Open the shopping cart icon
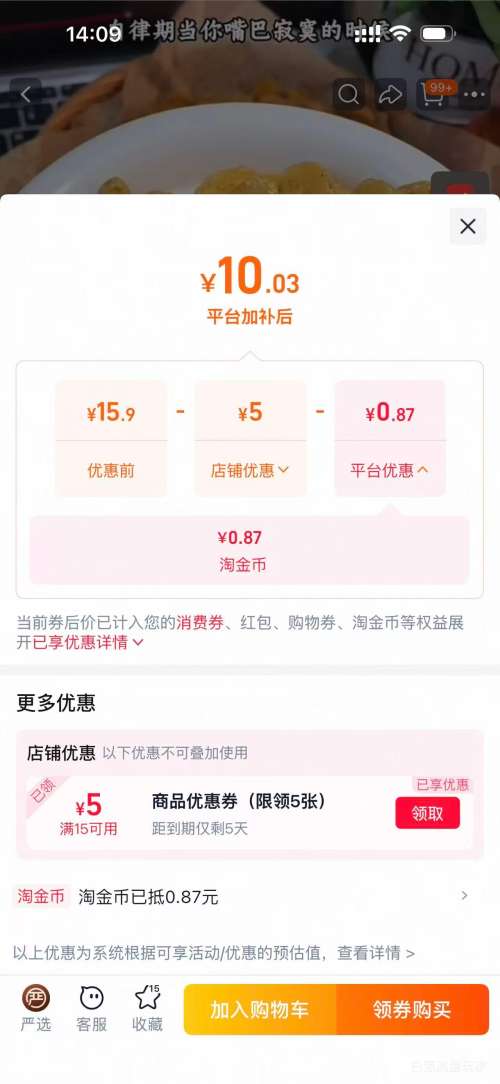The image size is (500, 1084). 434,94
